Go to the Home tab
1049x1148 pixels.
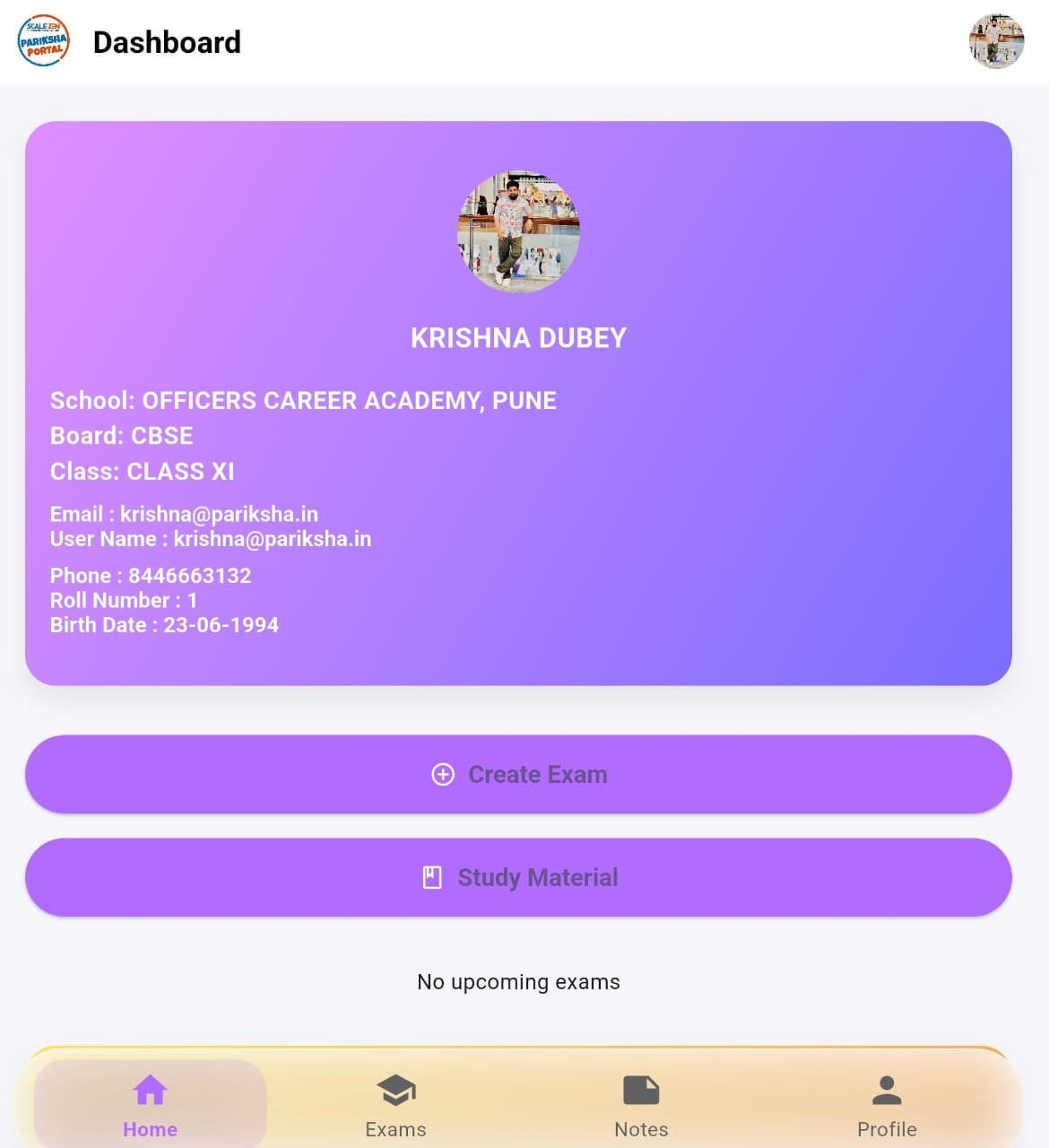tap(150, 1105)
